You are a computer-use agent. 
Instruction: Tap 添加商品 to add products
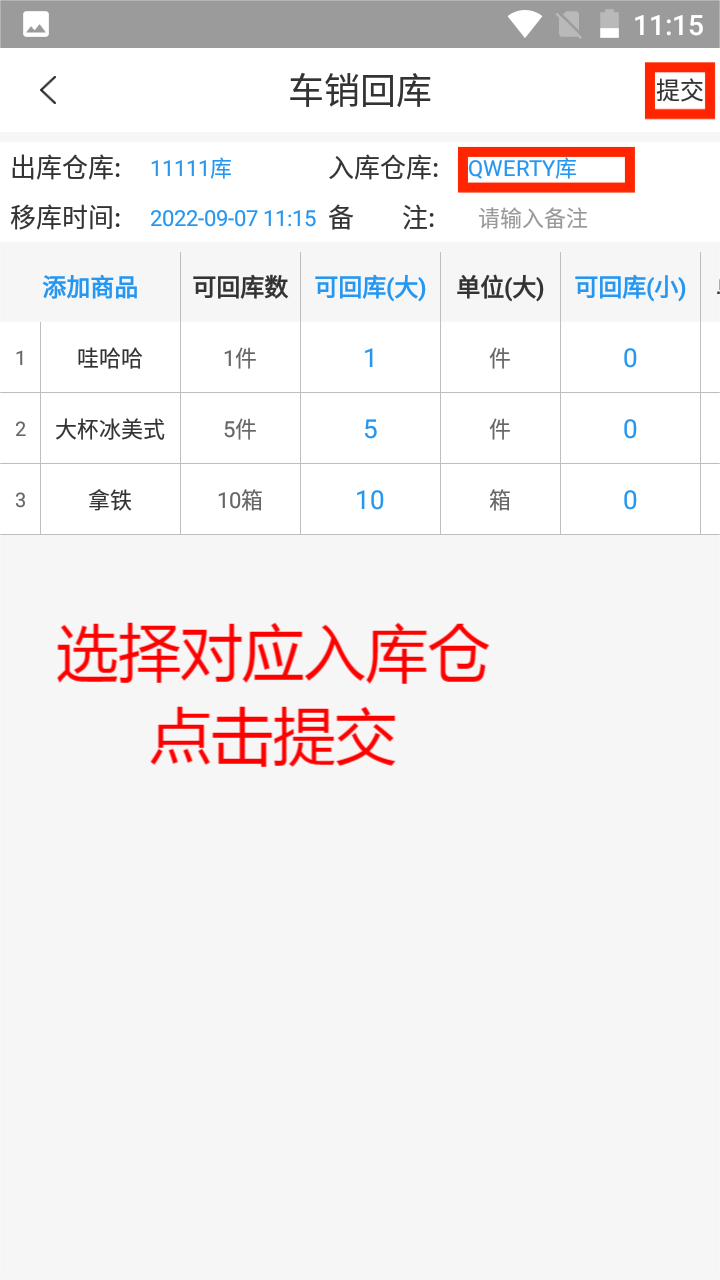tap(90, 288)
